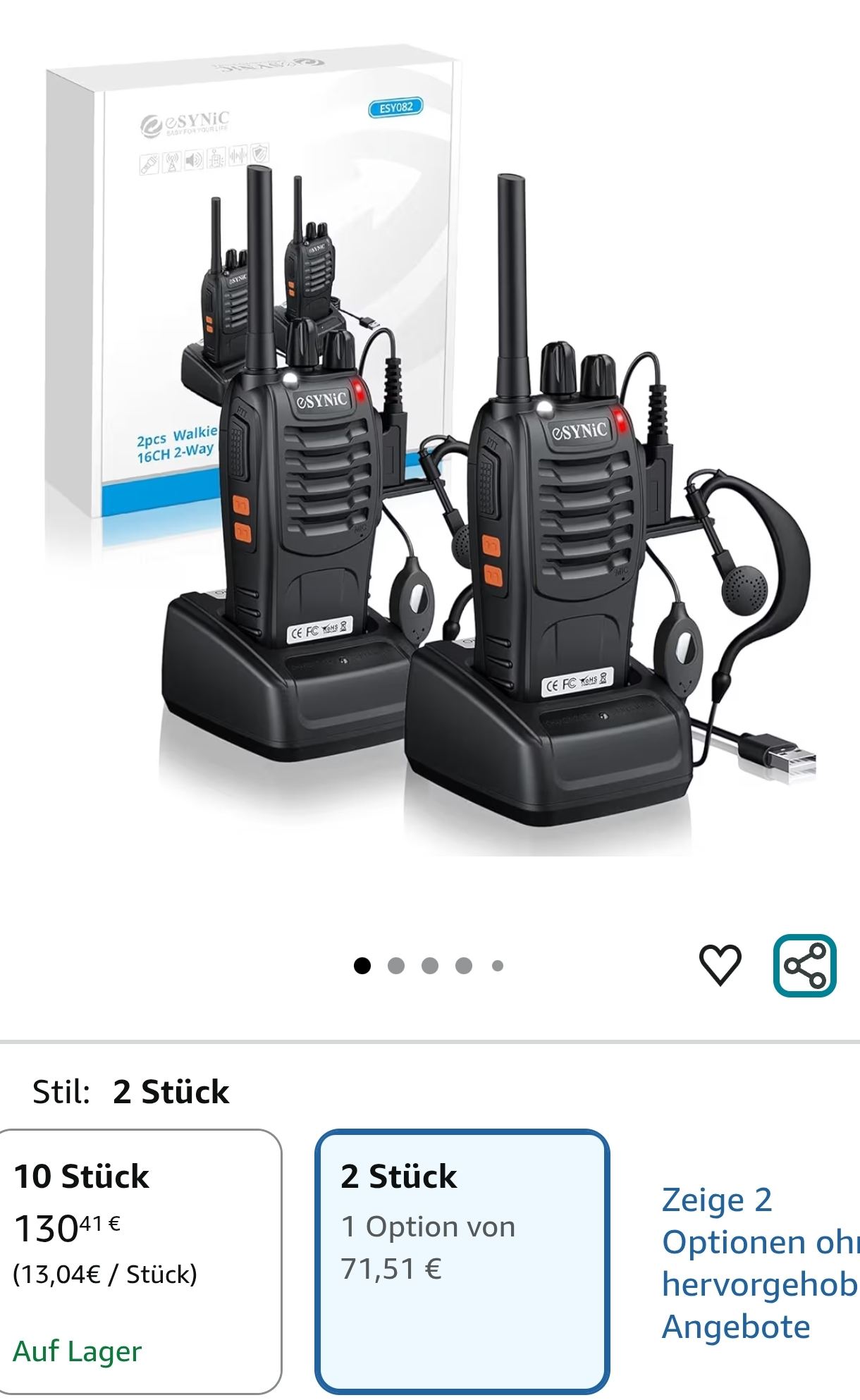Select the 10 Stück style option
Screen dimensions: 860x1400
pyautogui.click(x=140, y=1261)
